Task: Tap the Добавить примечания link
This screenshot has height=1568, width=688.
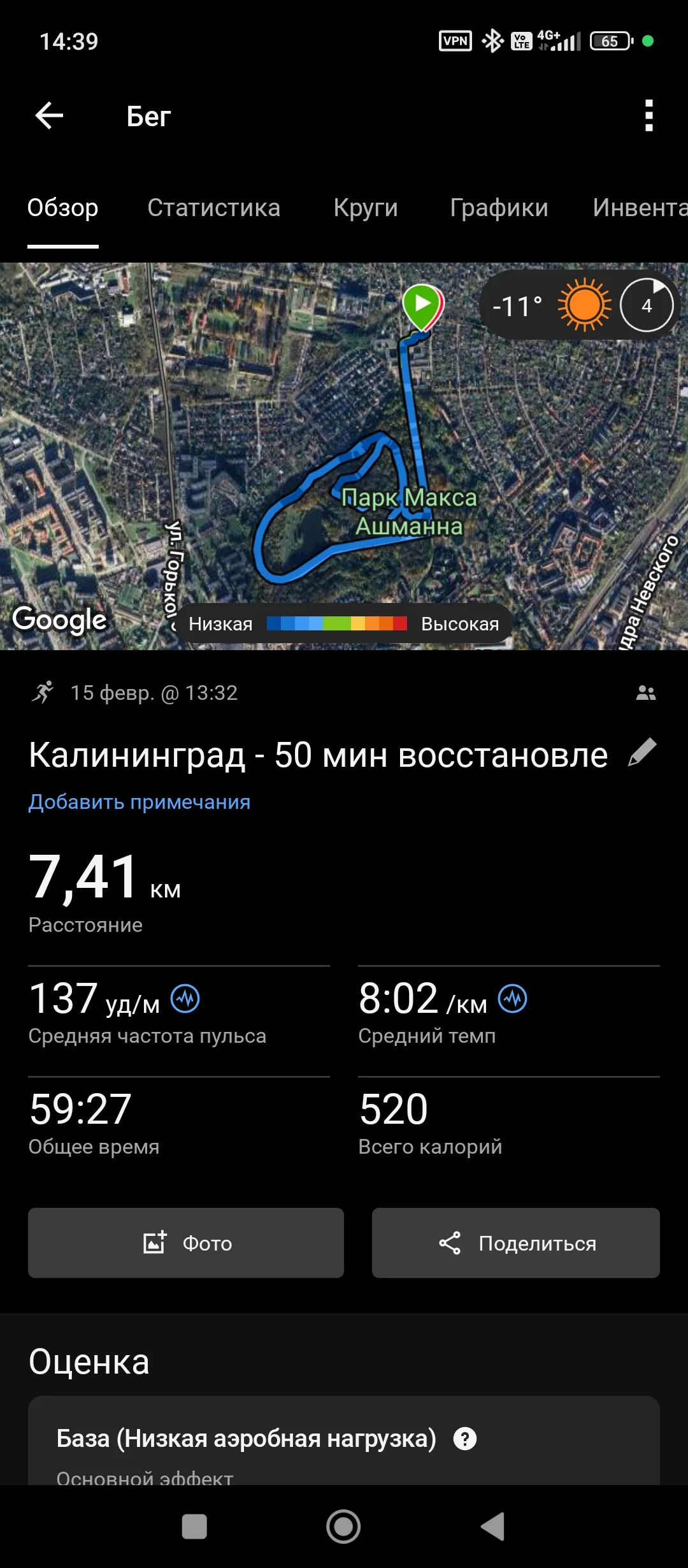Action: (x=139, y=802)
